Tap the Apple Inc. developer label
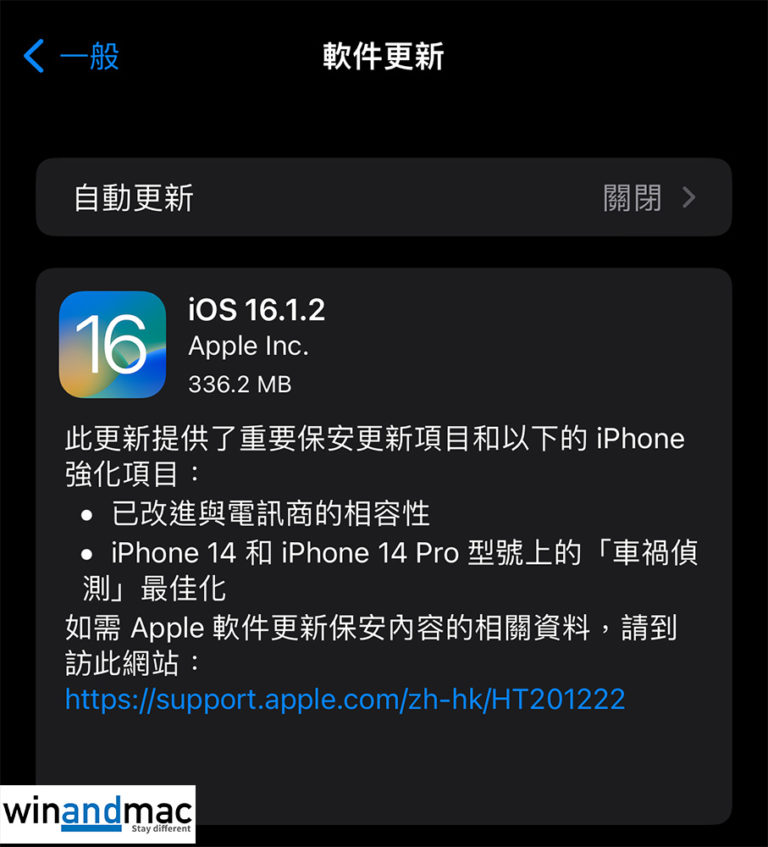Image resolution: width=768 pixels, height=847 pixels. pyautogui.click(x=247, y=346)
